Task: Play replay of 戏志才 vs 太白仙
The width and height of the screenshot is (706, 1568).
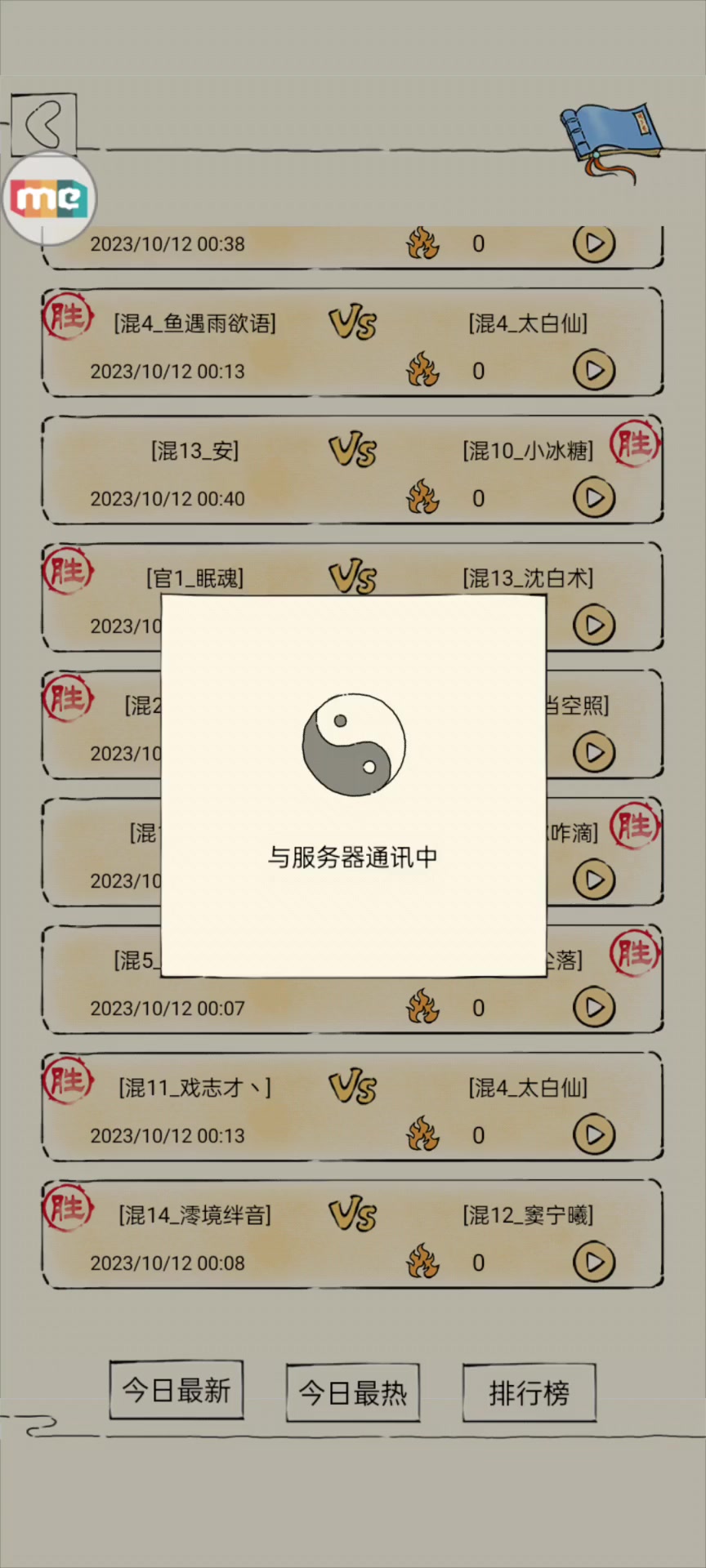Action: [594, 1135]
